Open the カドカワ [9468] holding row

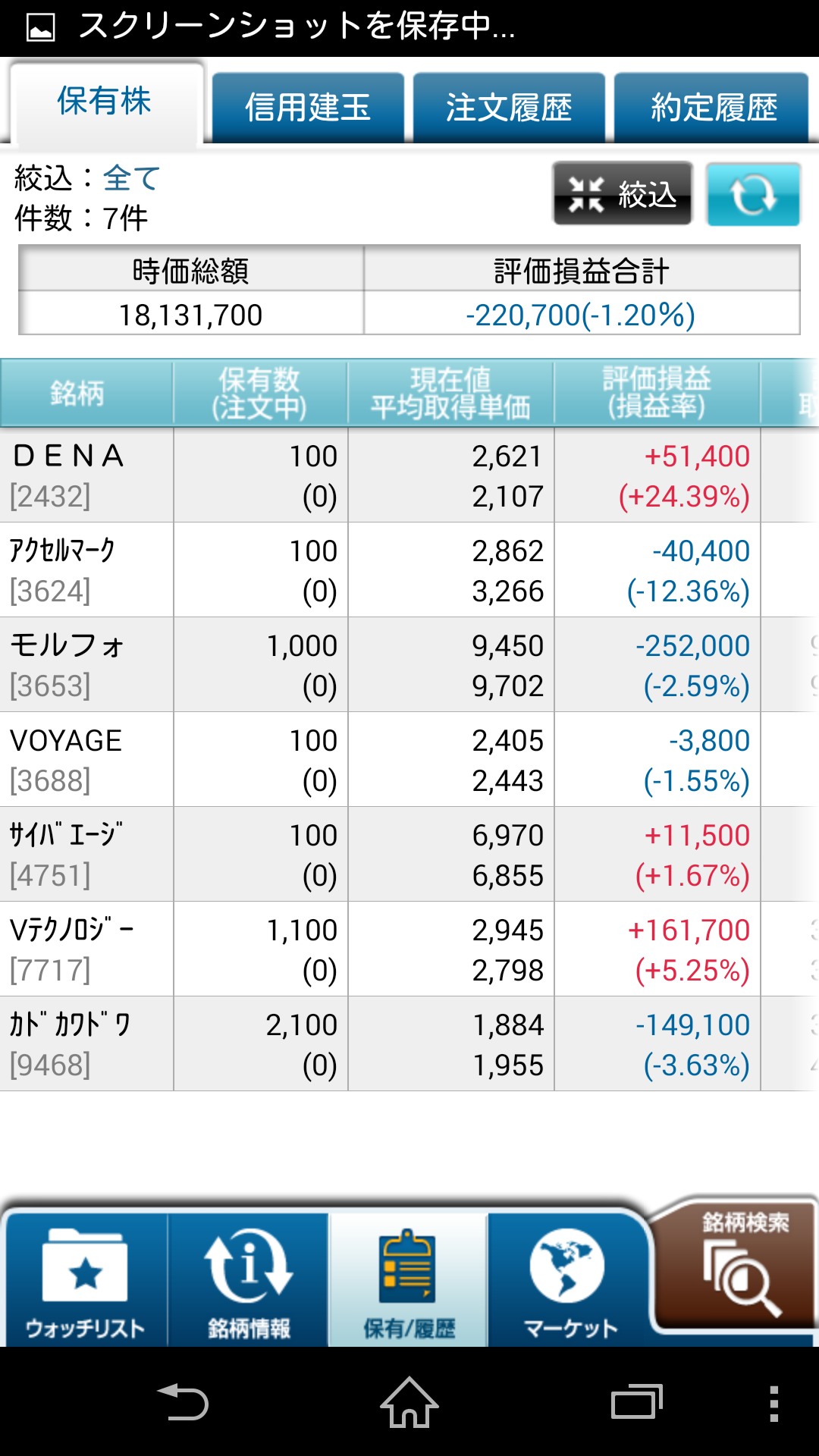pyautogui.click(x=409, y=1044)
